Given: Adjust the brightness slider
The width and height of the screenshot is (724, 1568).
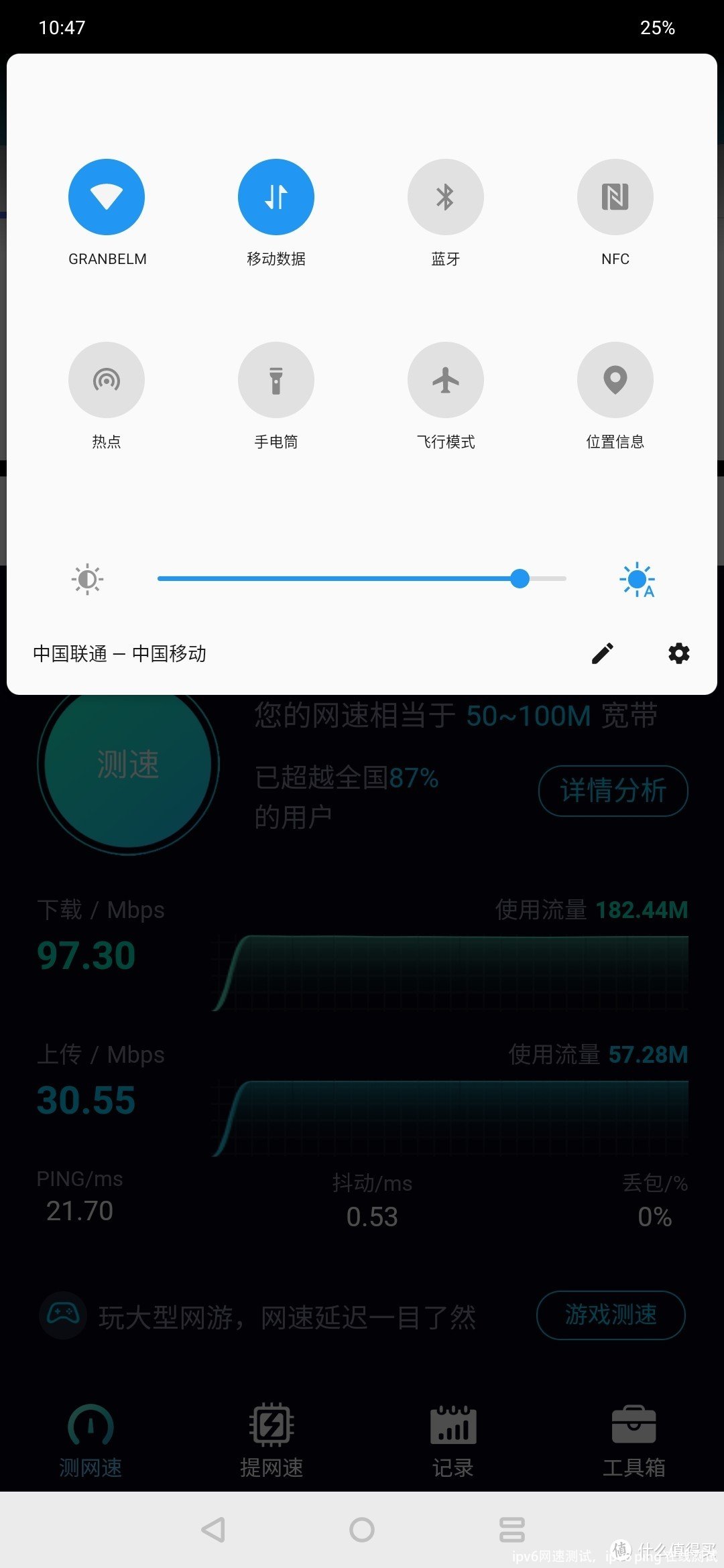Looking at the screenshot, I should tap(520, 578).
